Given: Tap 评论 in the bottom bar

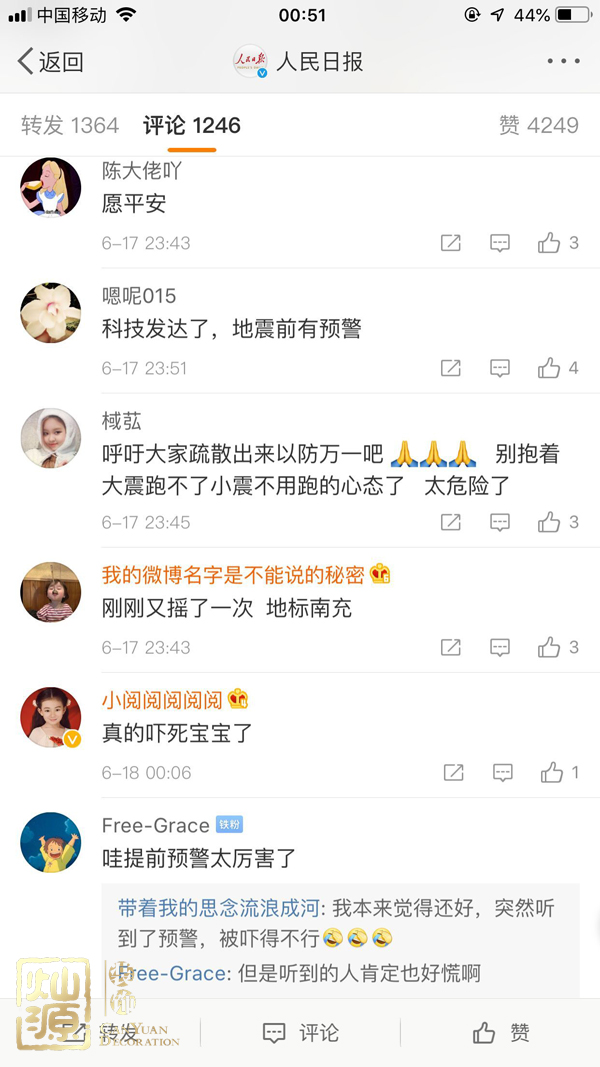Looking at the screenshot, I should click(300, 1032).
